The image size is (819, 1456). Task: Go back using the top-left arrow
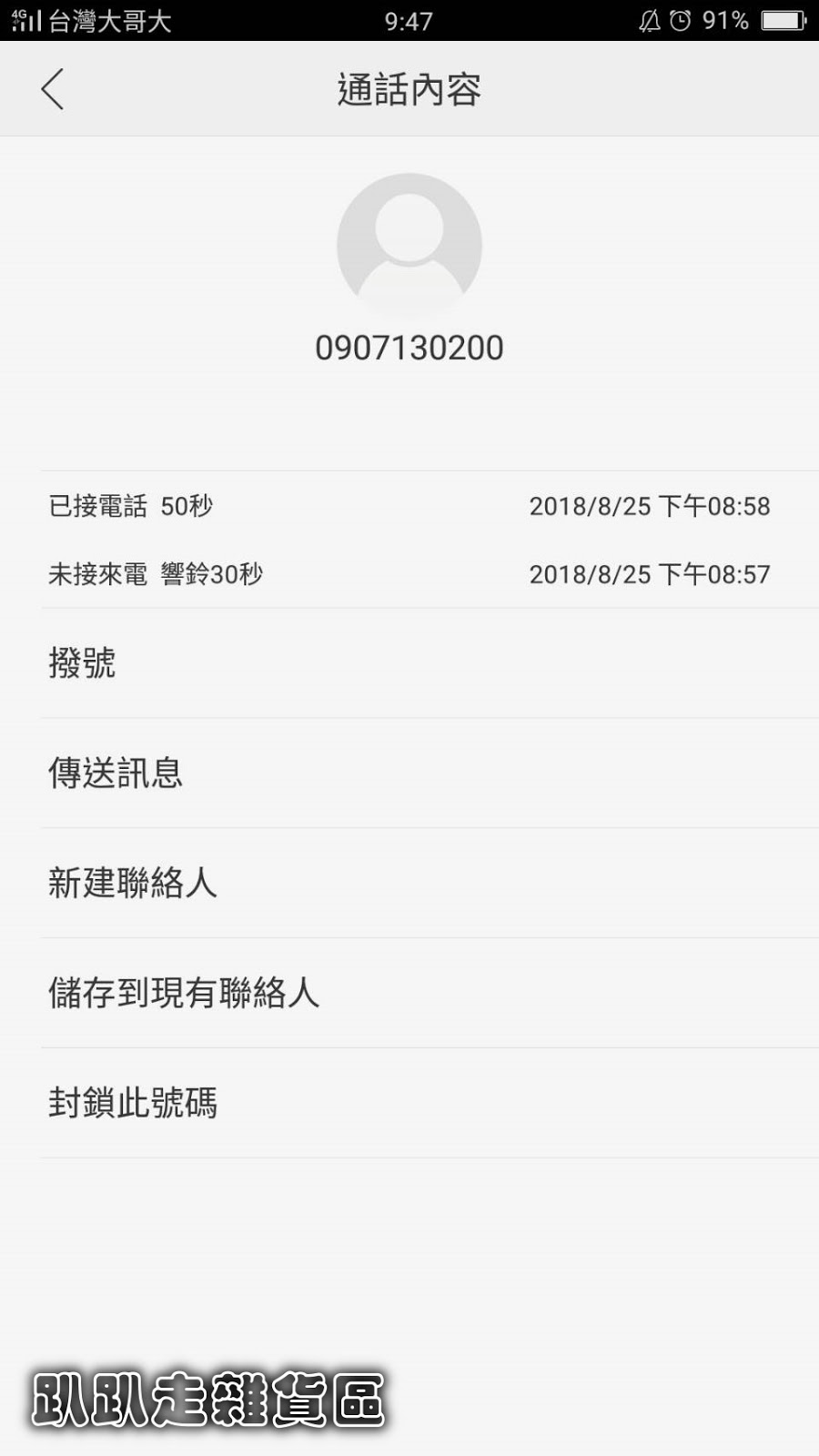(x=53, y=89)
